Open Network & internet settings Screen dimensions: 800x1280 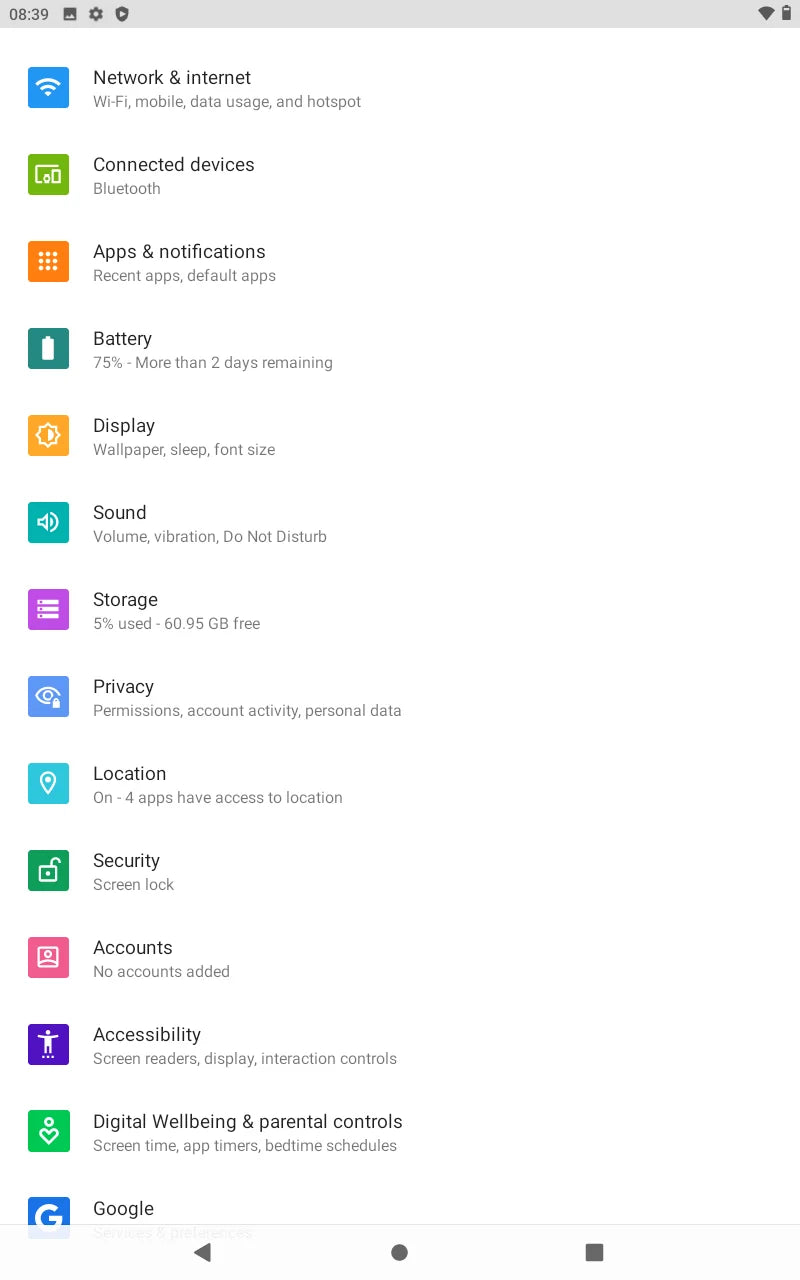point(400,88)
